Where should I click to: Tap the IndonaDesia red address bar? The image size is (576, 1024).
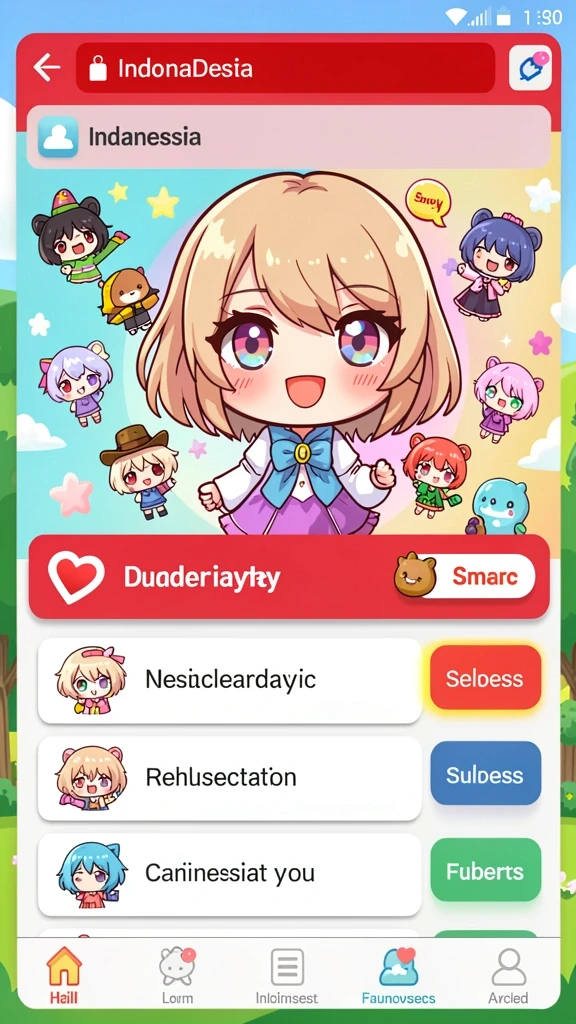[285, 68]
